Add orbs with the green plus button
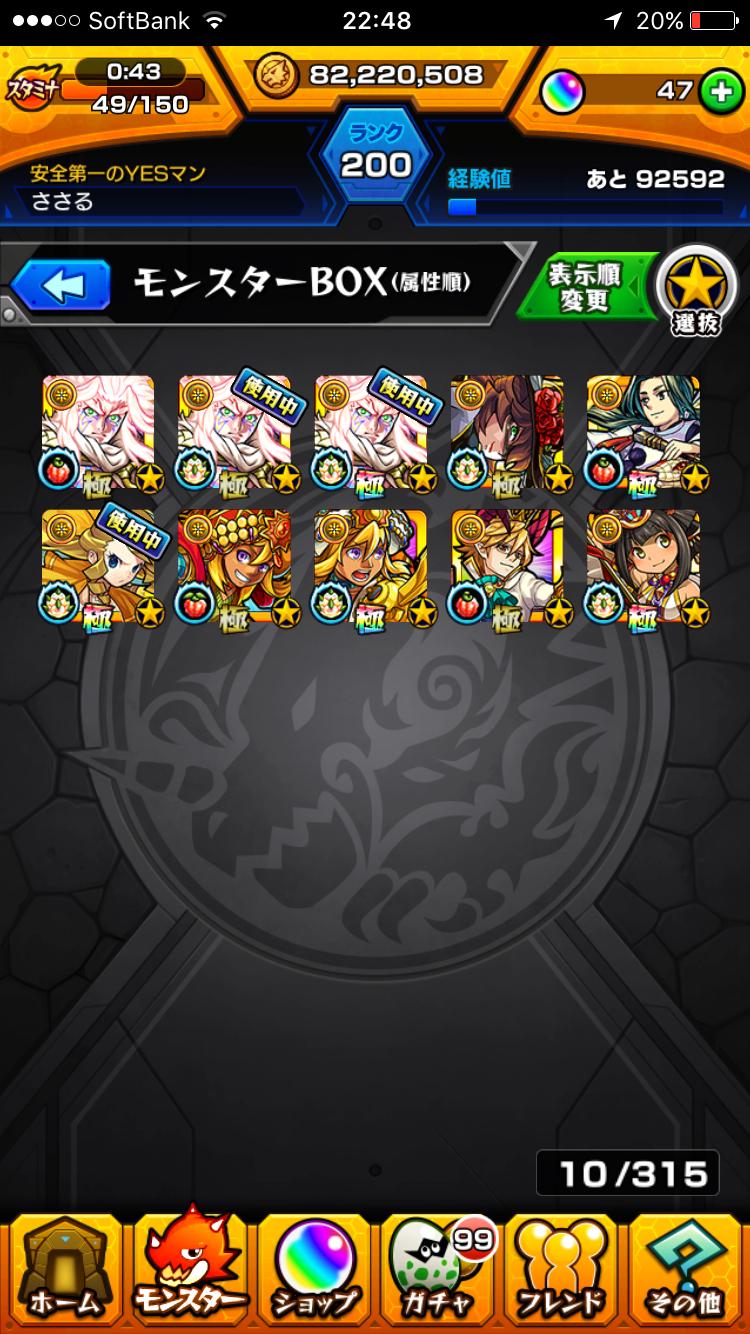 (x=716, y=91)
